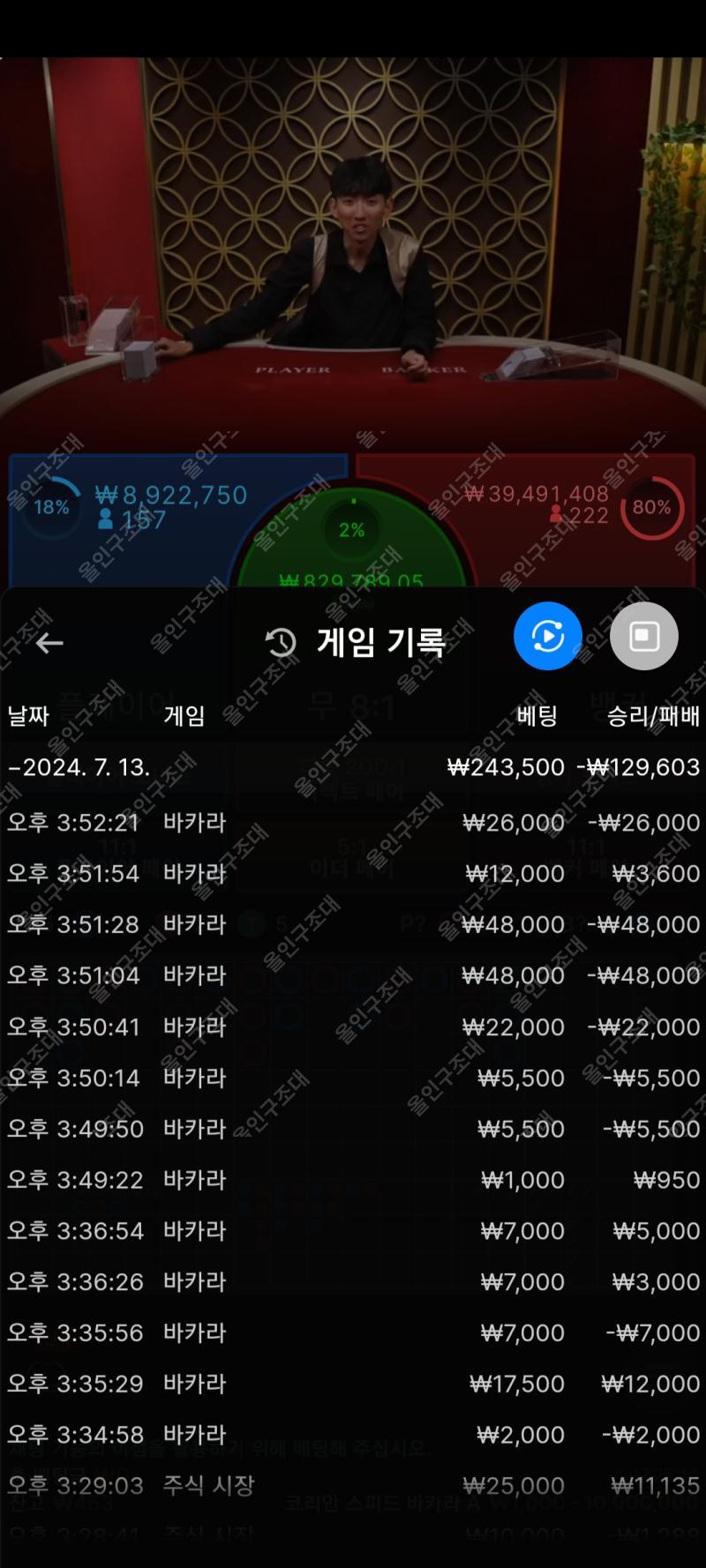Open the 오후 3:51:54 바카라 record
The image size is (706, 1568).
(x=353, y=874)
